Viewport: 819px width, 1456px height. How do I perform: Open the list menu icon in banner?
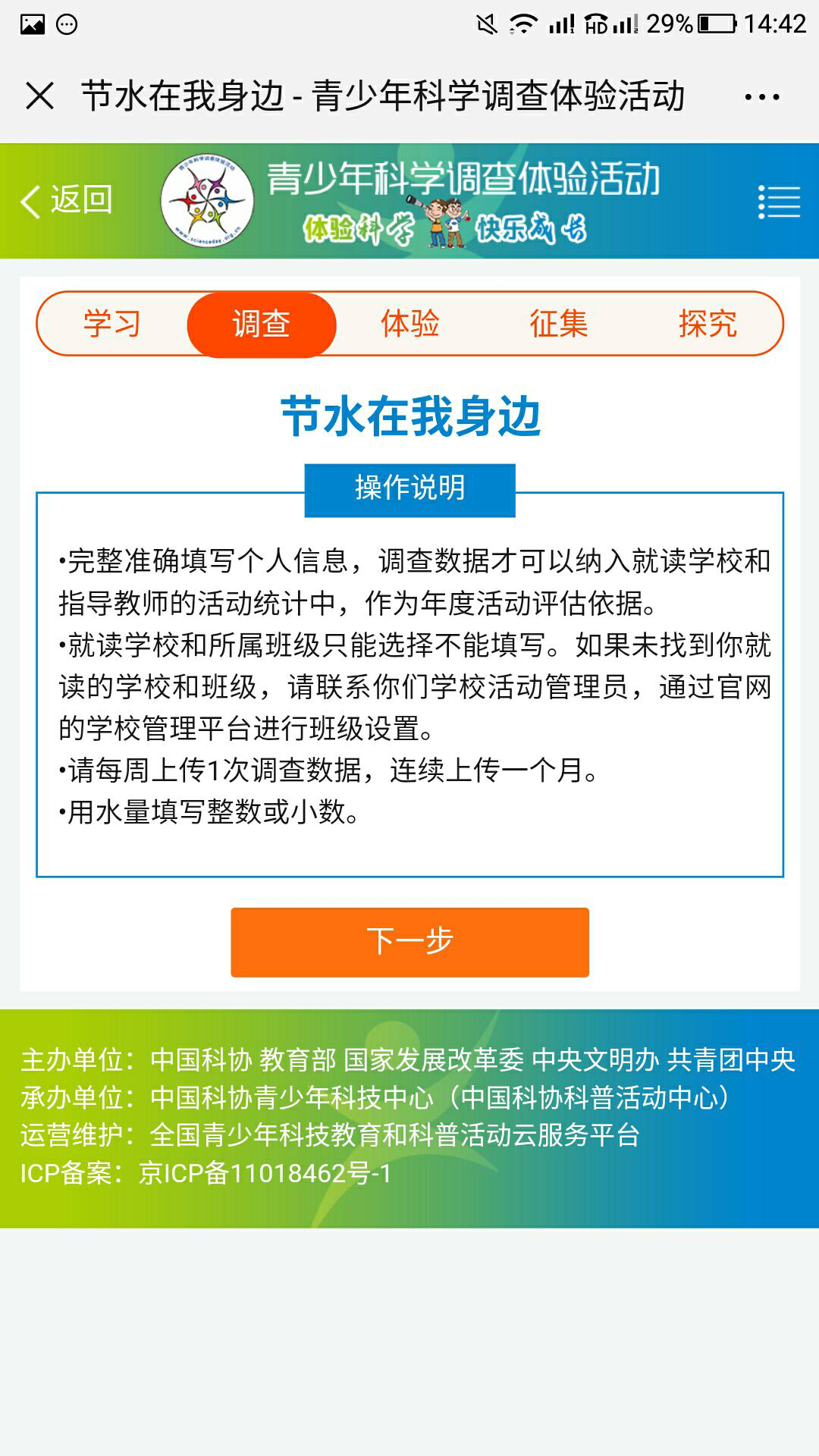coord(779,202)
